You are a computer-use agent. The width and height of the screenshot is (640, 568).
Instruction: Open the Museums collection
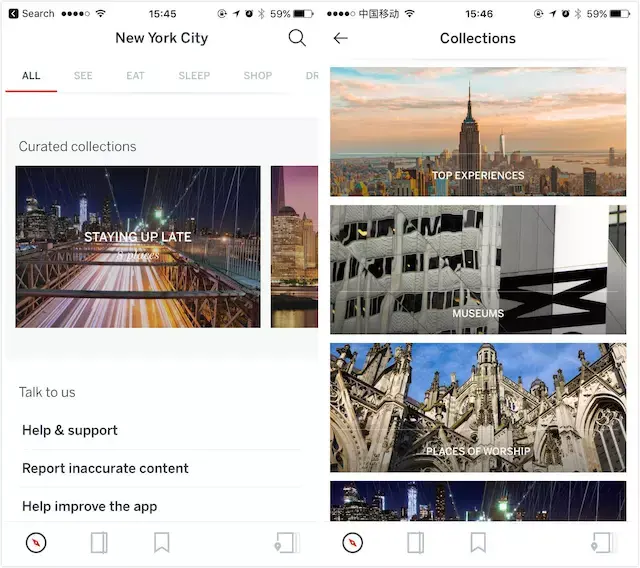(478, 269)
